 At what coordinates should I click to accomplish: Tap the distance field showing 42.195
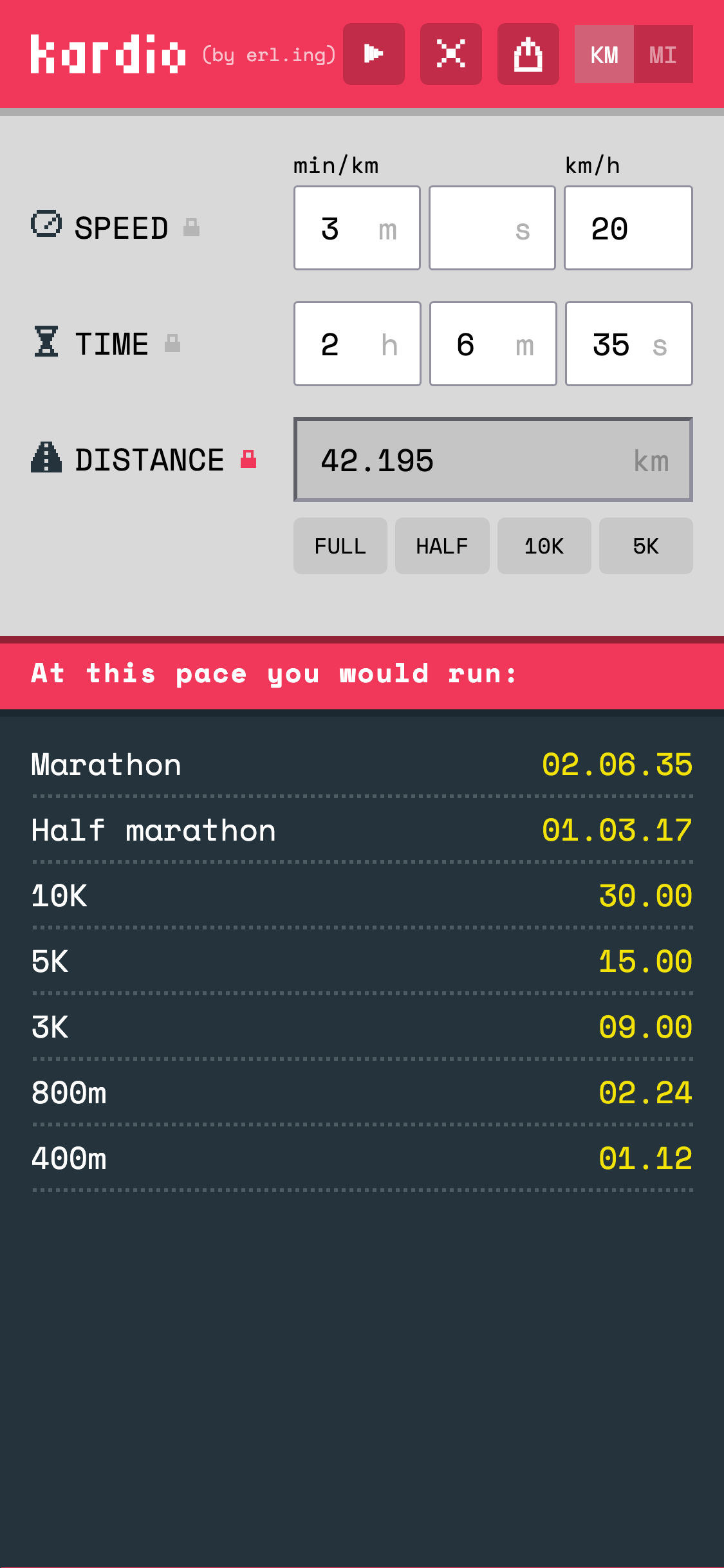[x=493, y=460]
